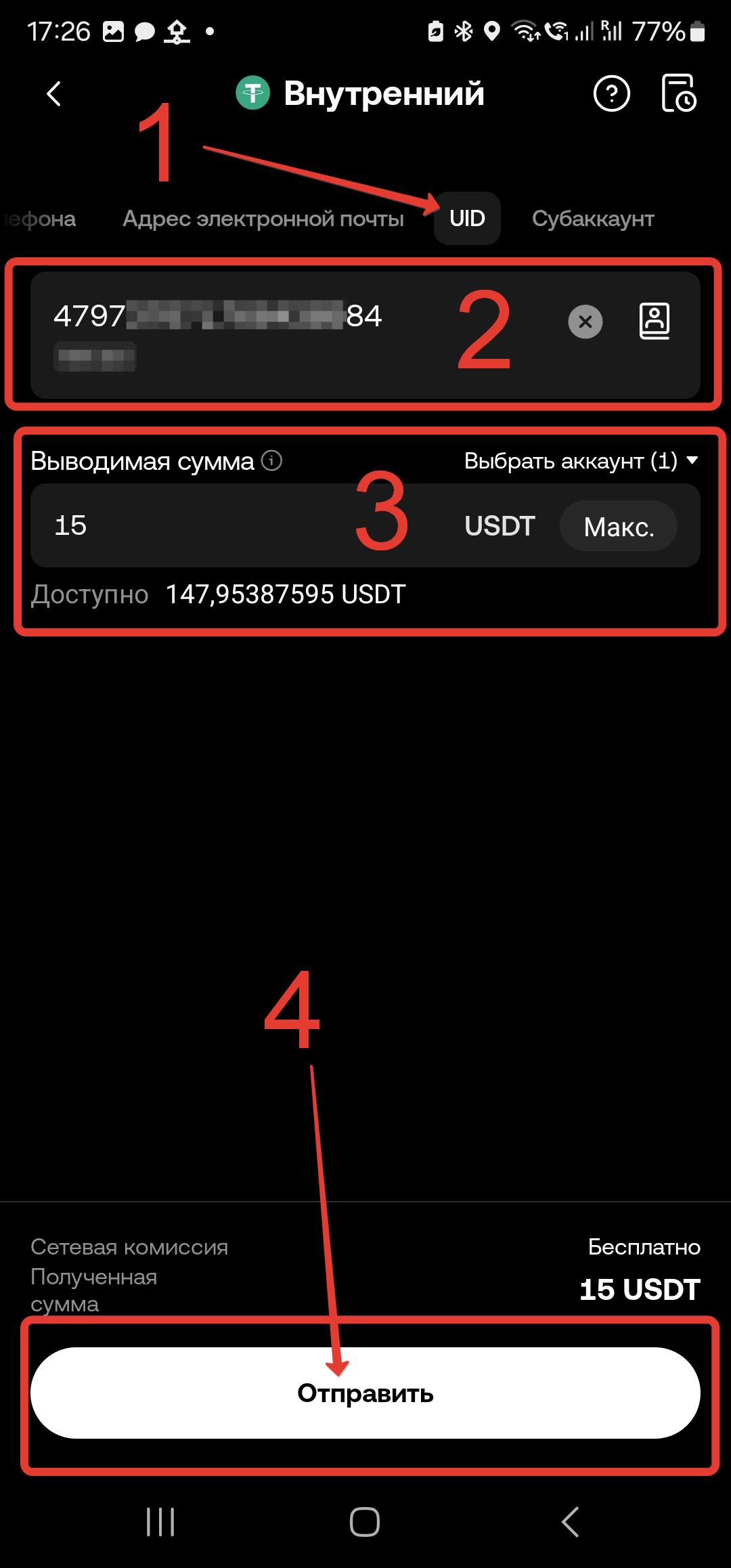Tap system home button

point(365,1523)
